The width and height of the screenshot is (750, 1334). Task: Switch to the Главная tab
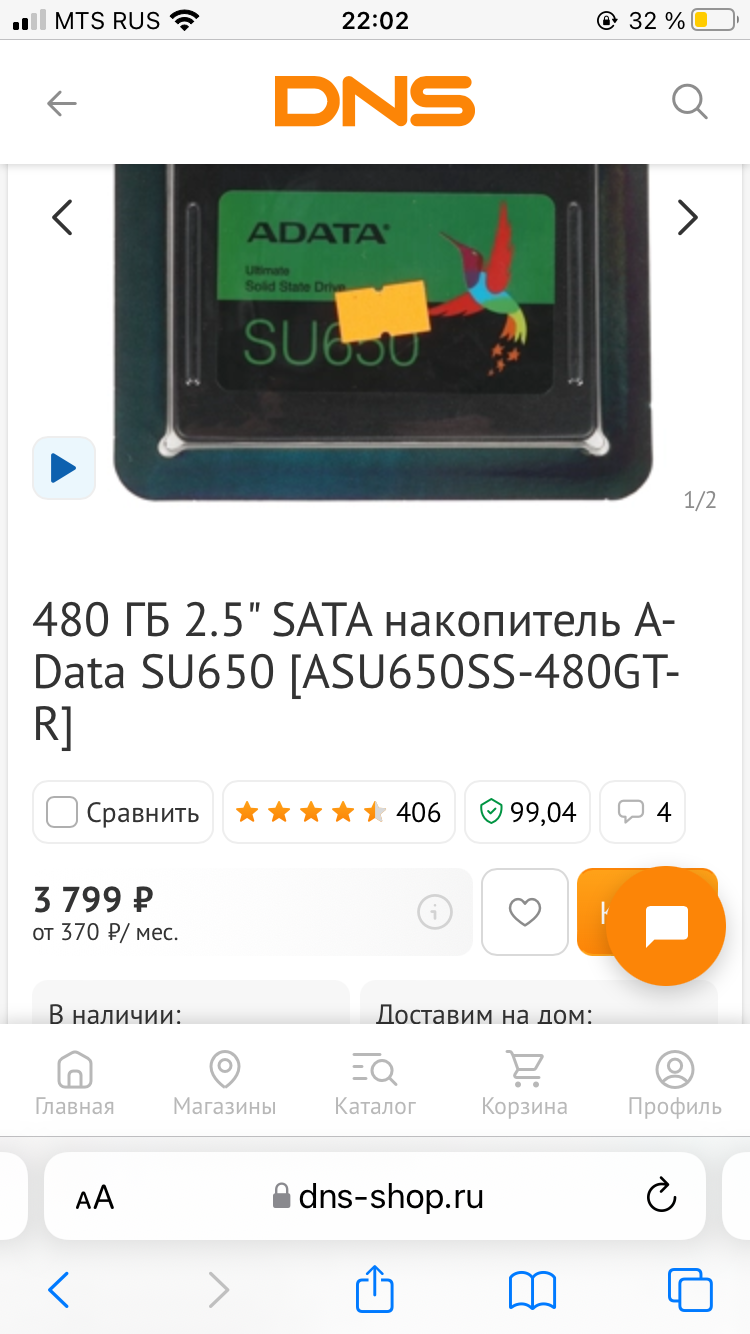75,1082
